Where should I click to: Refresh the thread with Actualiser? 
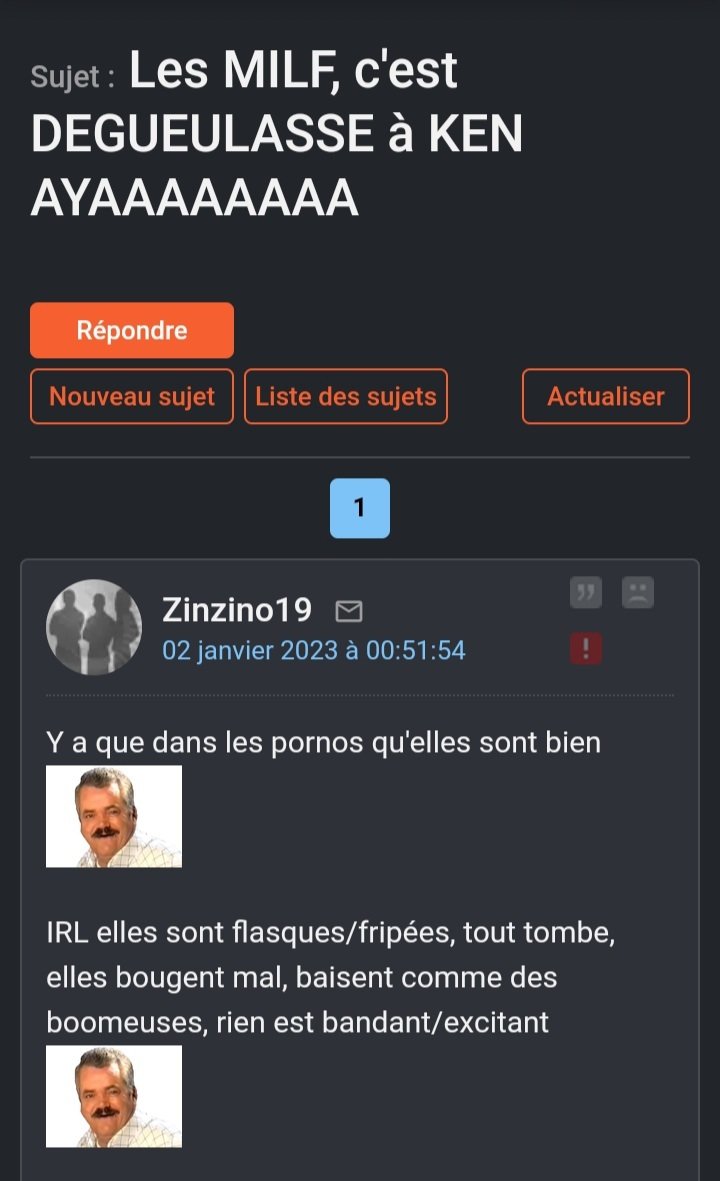(x=606, y=396)
